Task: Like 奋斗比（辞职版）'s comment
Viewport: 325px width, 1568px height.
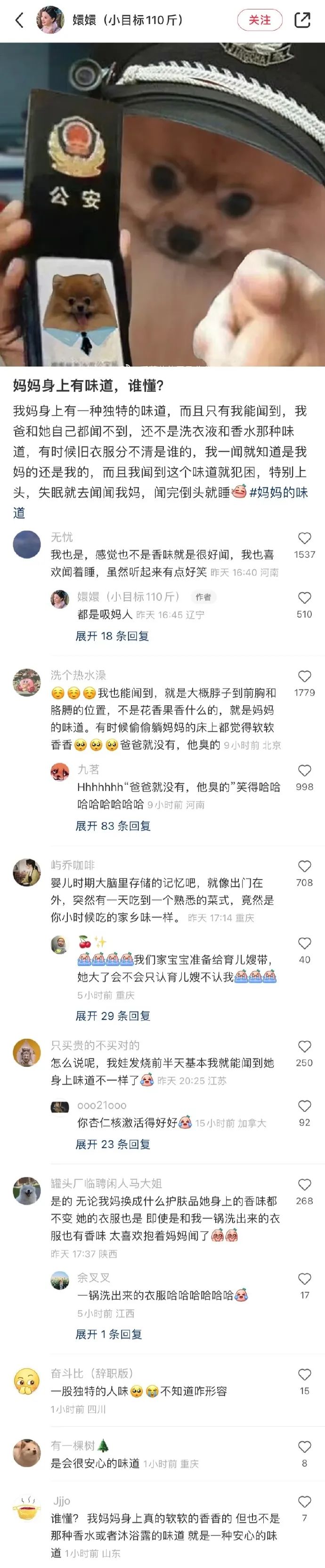Action: pyautogui.click(x=304, y=1374)
